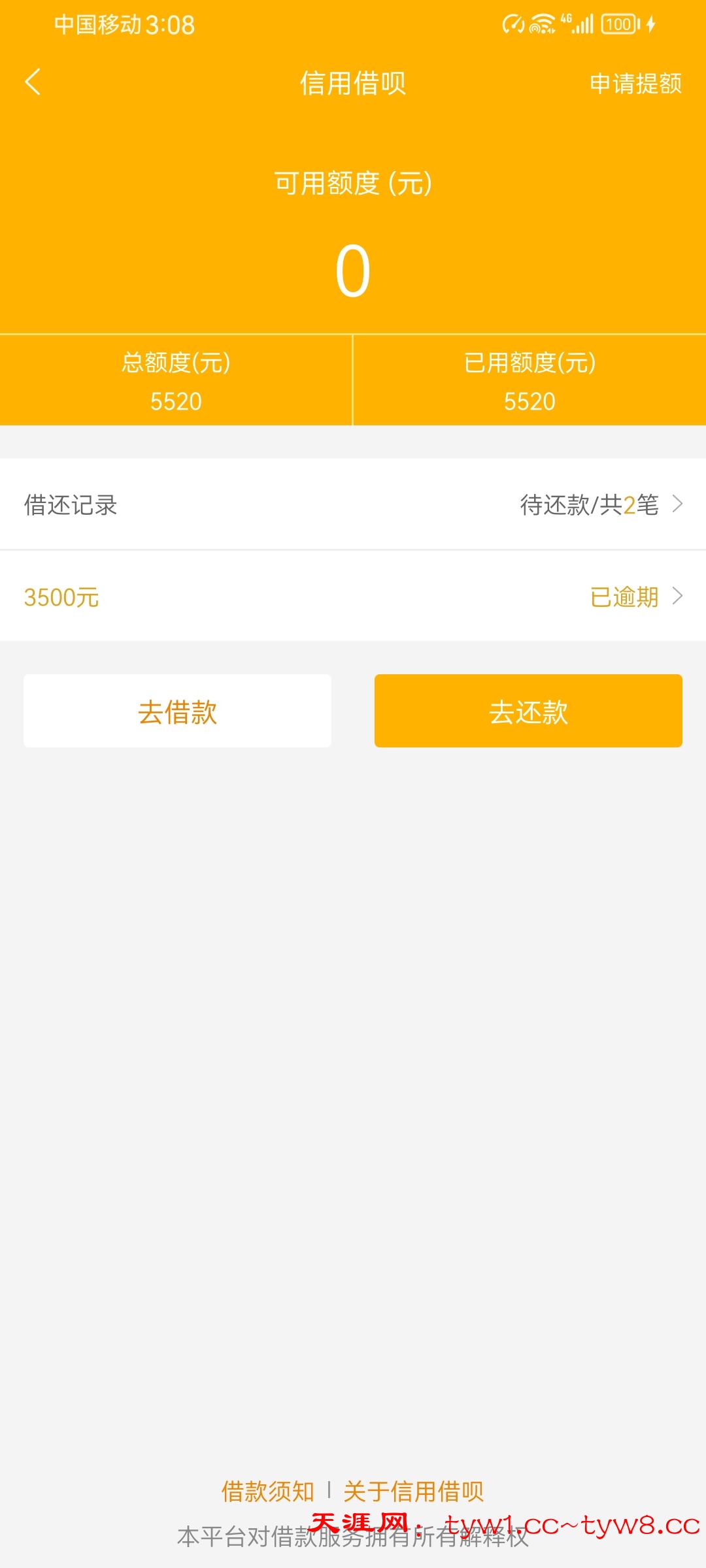706x1568 pixels.
Task: Tap the hotspot icon in the status bar
Action: point(536,30)
